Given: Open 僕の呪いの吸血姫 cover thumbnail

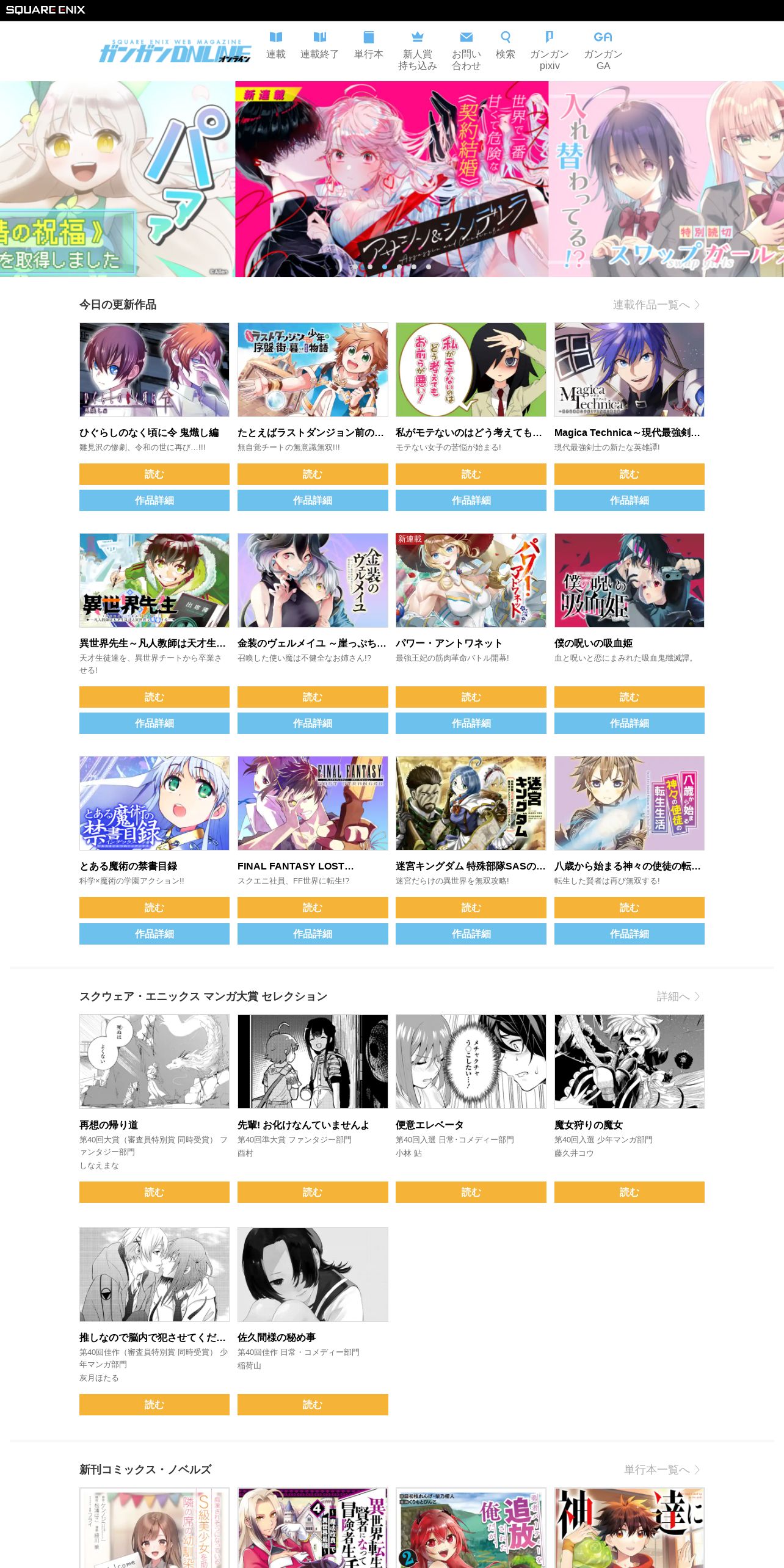Looking at the screenshot, I should (629, 580).
